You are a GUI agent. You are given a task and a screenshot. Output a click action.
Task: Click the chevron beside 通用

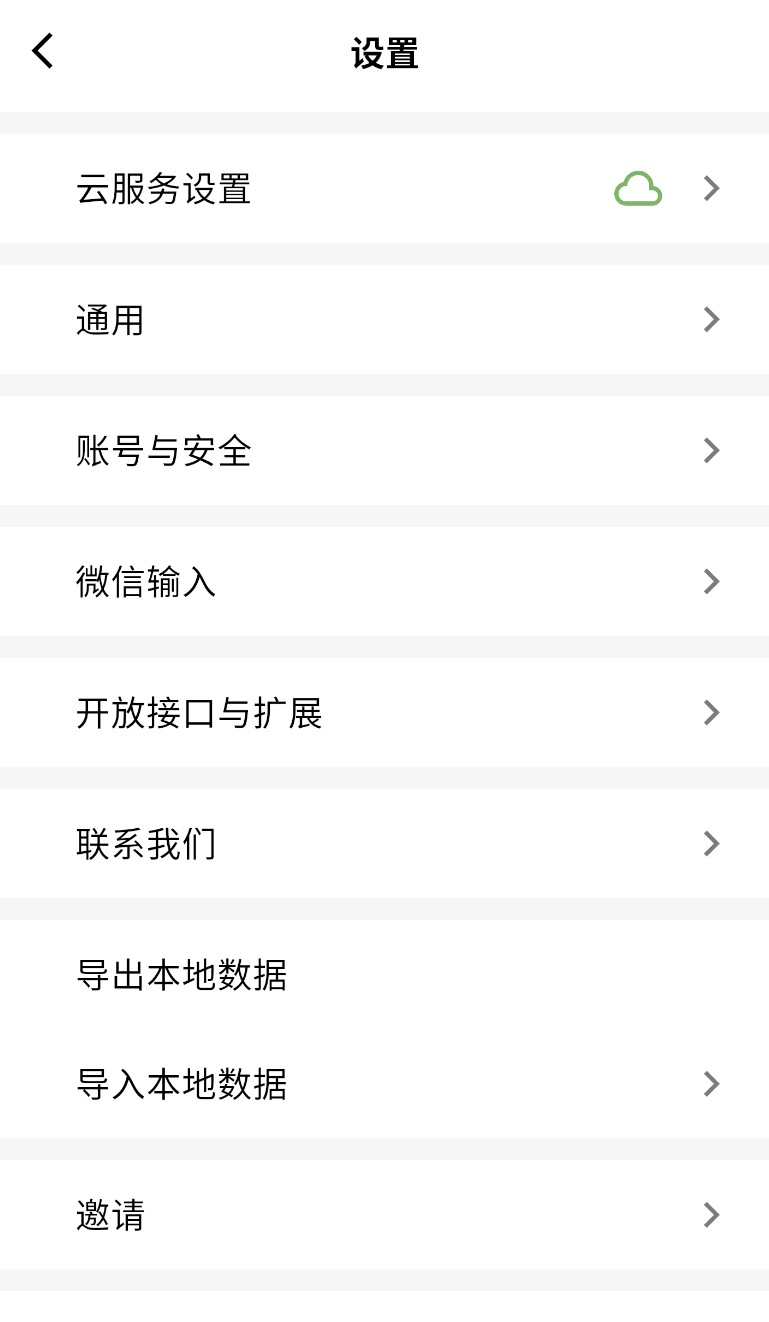711,319
